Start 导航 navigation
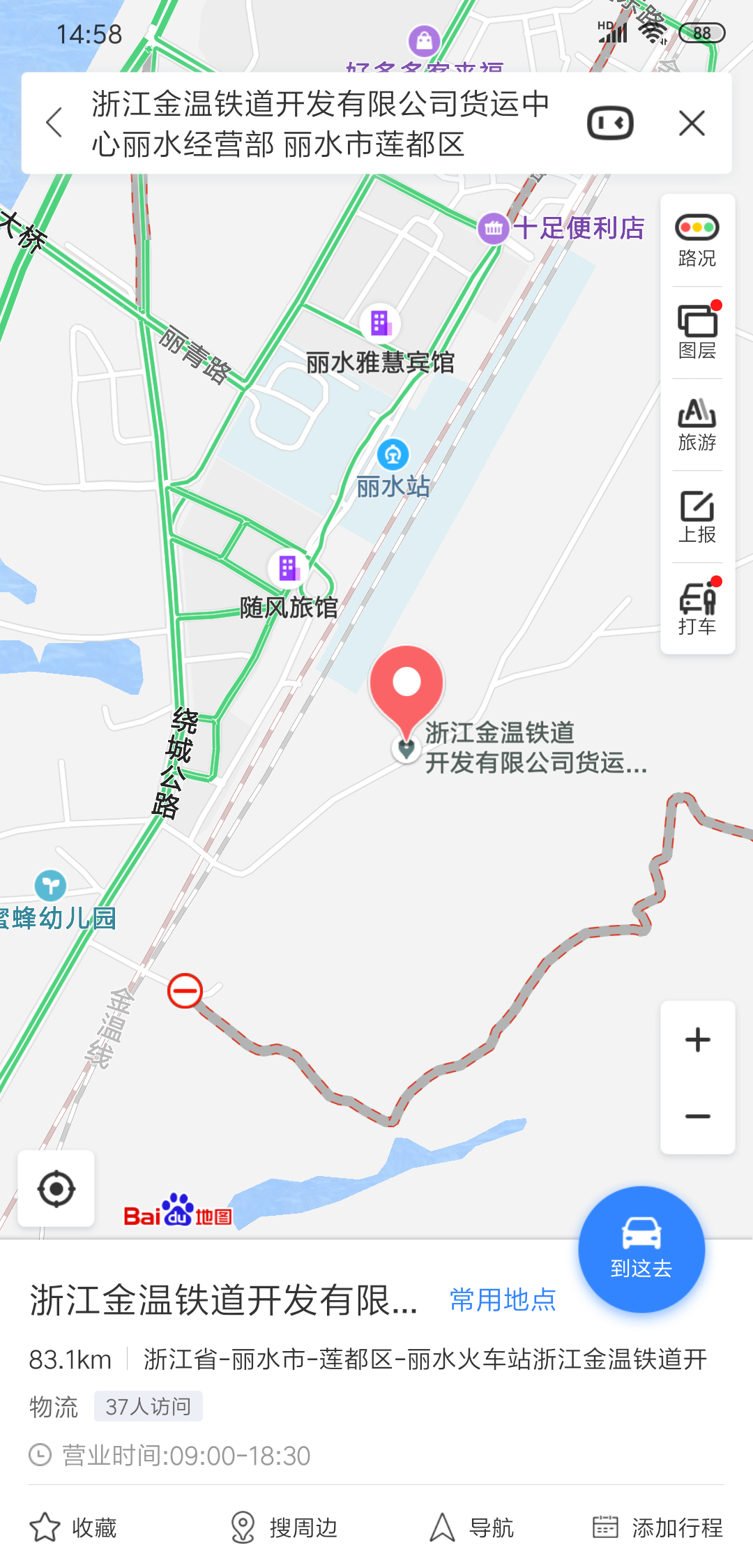Screen dimensions: 753x1568 tap(471, 1528)
